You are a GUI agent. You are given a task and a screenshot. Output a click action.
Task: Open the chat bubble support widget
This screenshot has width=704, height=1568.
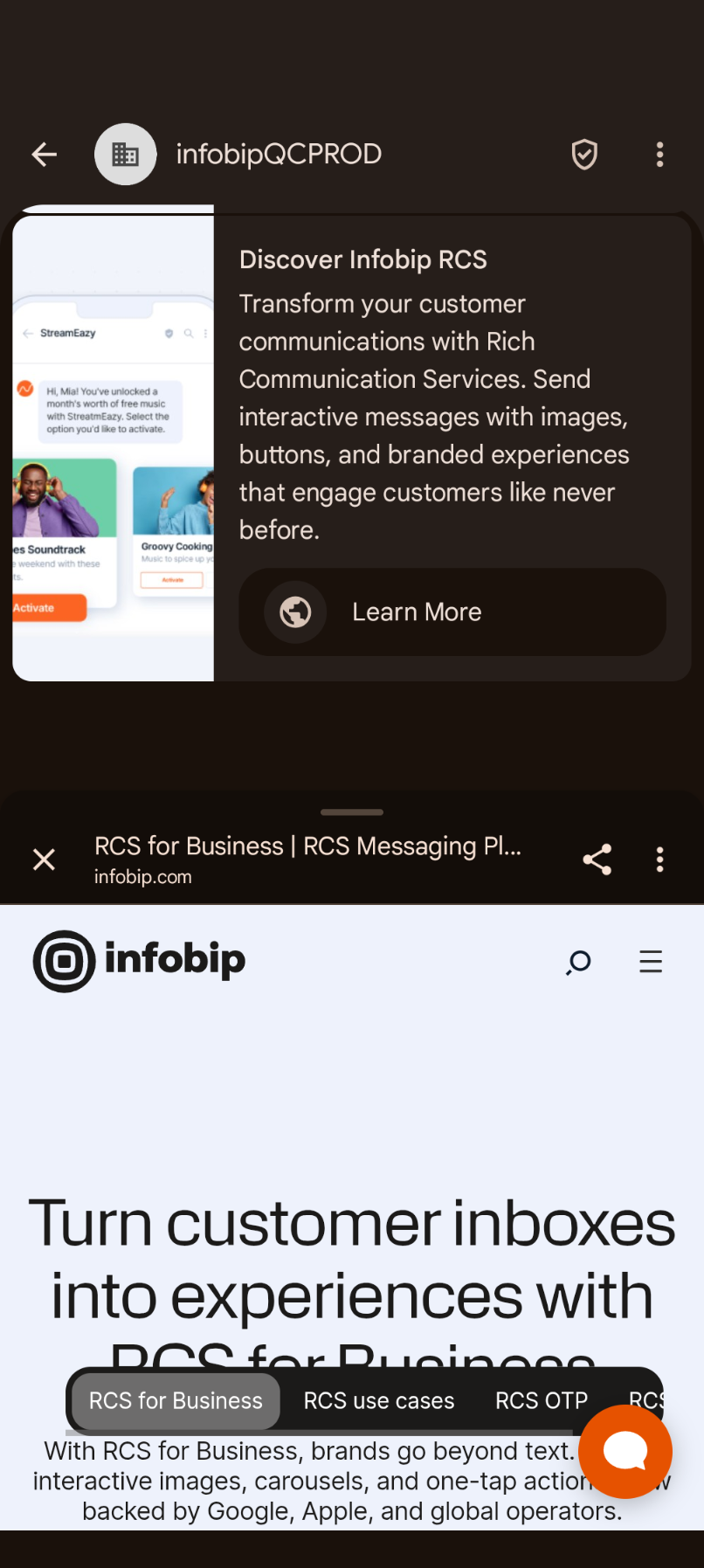pyautogui.click(x=625, y=1451)
